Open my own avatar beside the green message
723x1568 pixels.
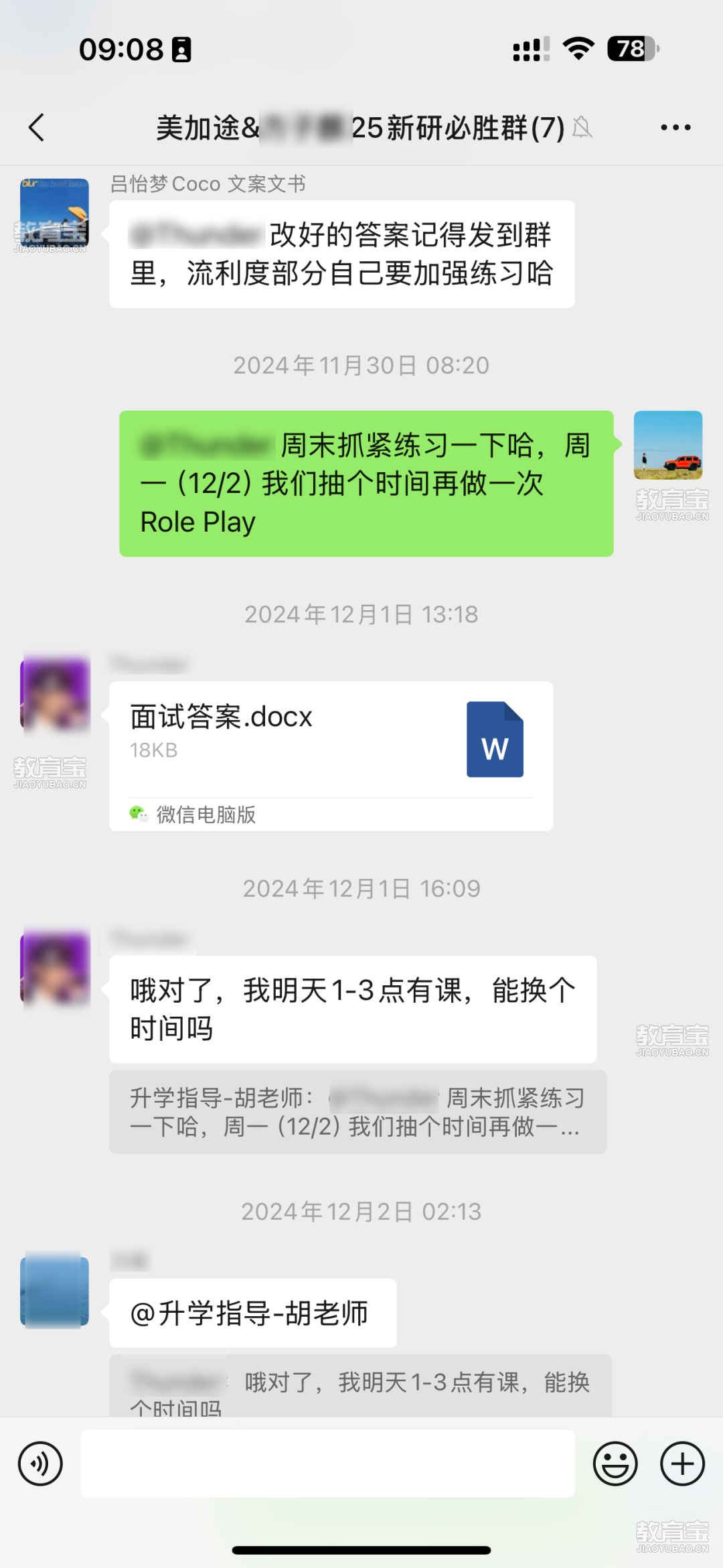(x=667, y=445)
